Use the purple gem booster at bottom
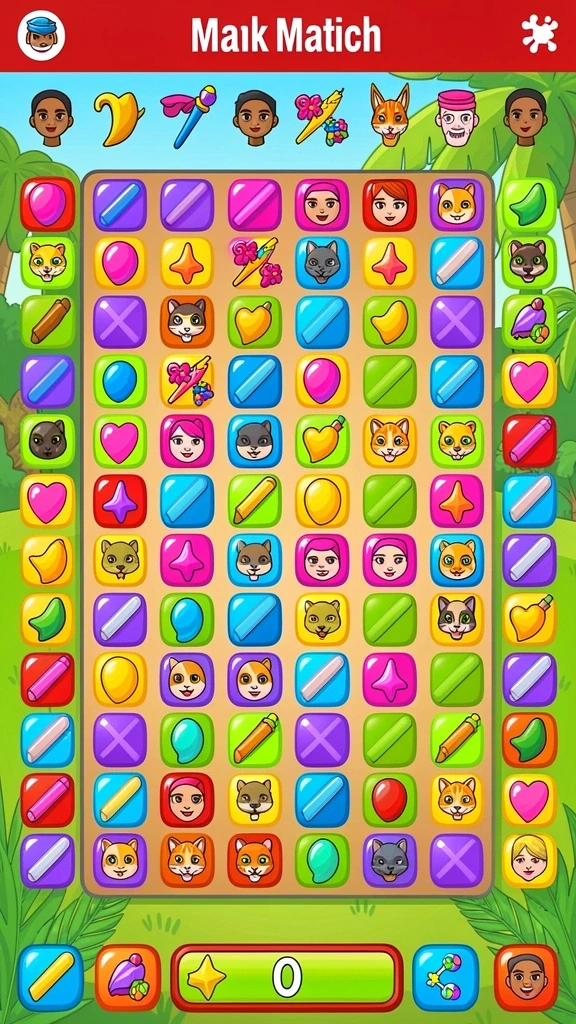Screen dimensions: 576x1024 point(128,977)
